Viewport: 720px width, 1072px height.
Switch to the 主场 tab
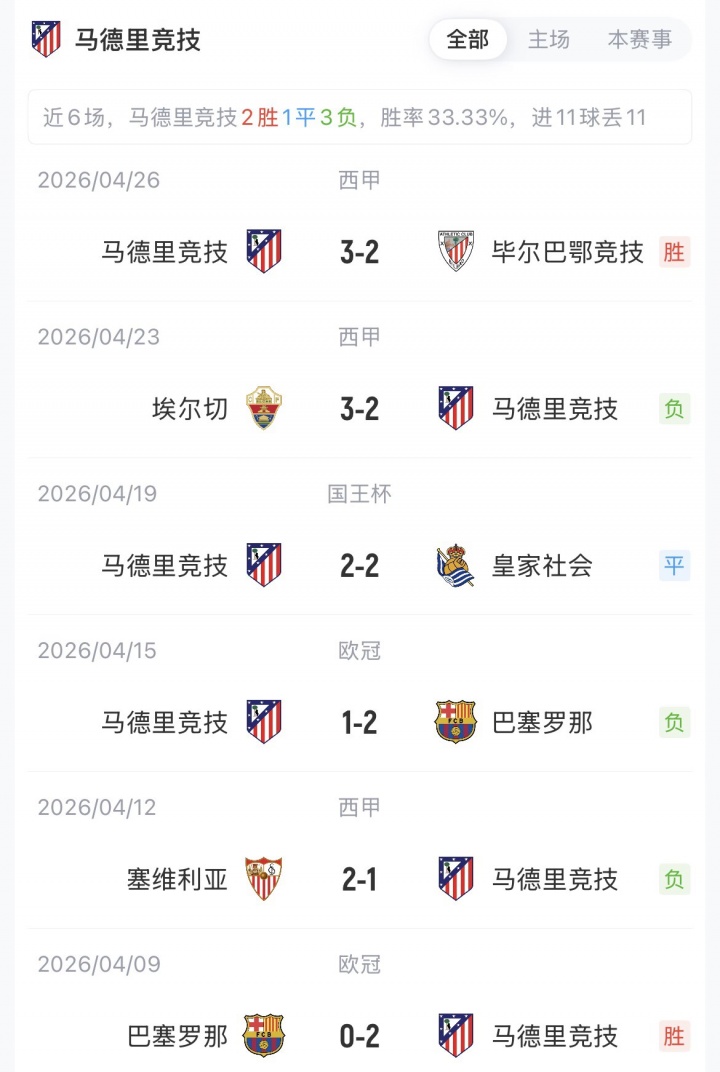(x=549, y=40)
